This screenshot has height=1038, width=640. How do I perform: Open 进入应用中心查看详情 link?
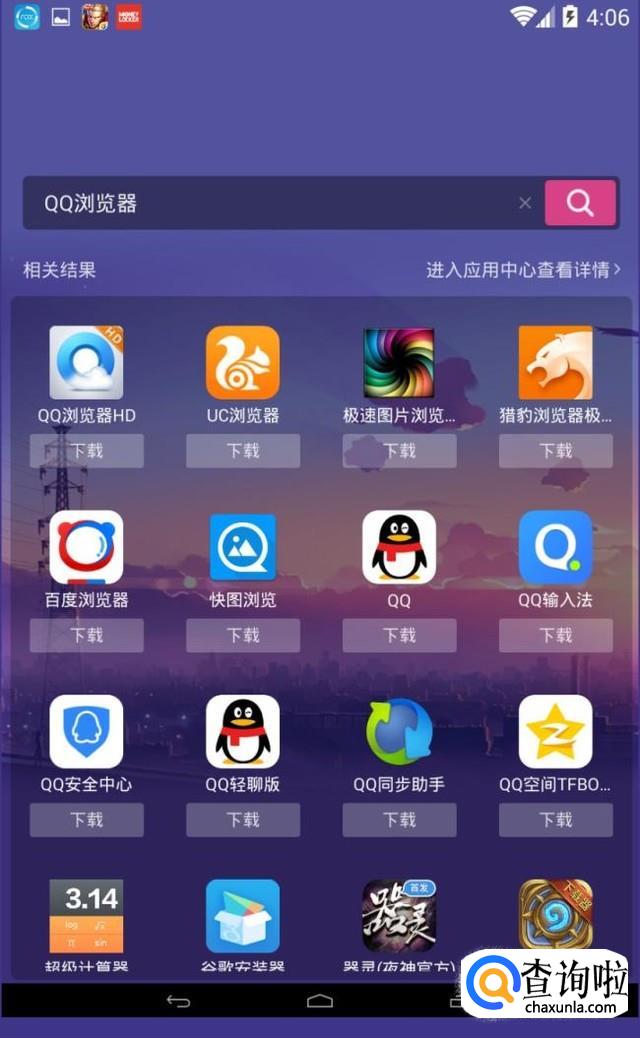pyautogui.click(x=523, y=269)
